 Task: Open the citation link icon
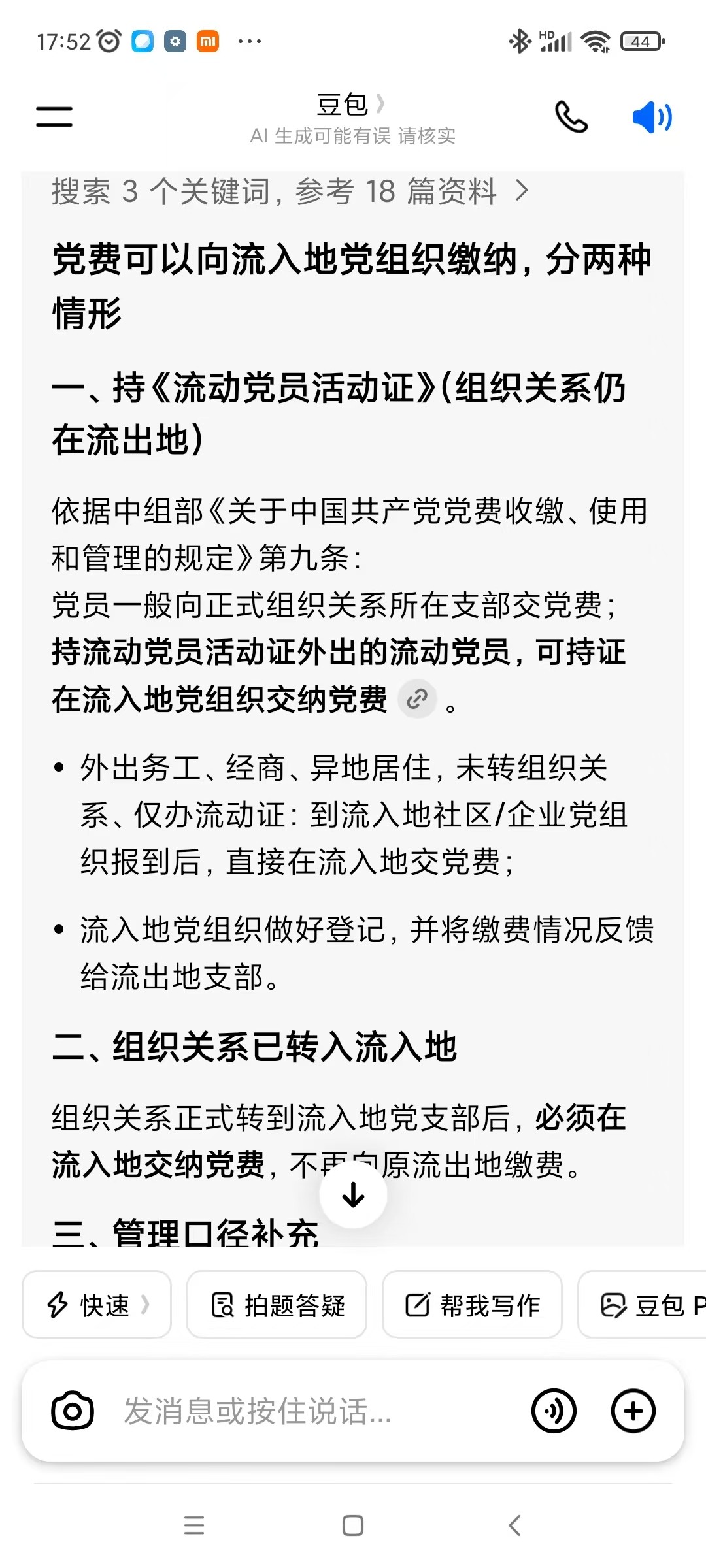click(417, 699)
